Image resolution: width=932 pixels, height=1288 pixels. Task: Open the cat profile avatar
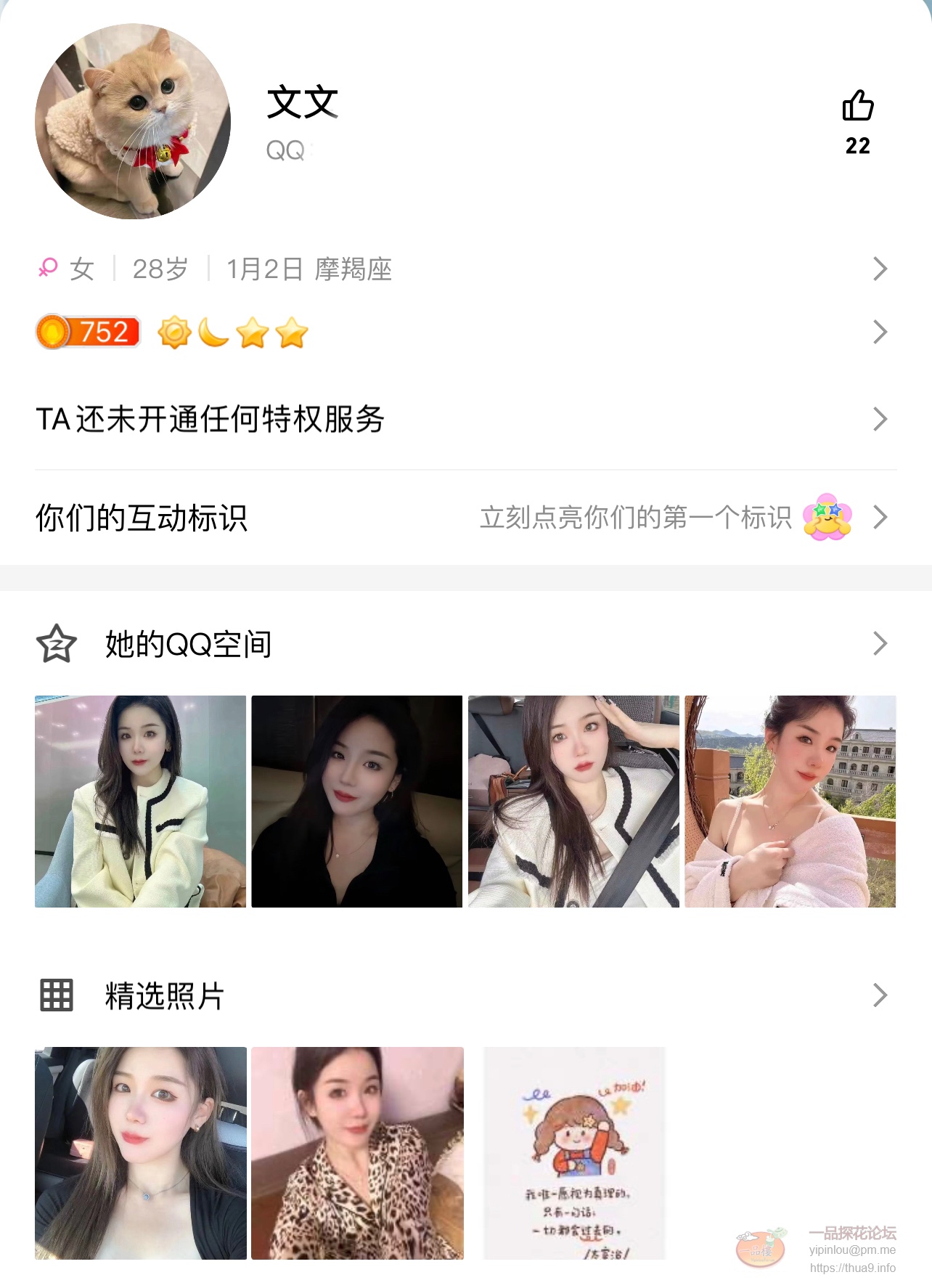[133, 121]
